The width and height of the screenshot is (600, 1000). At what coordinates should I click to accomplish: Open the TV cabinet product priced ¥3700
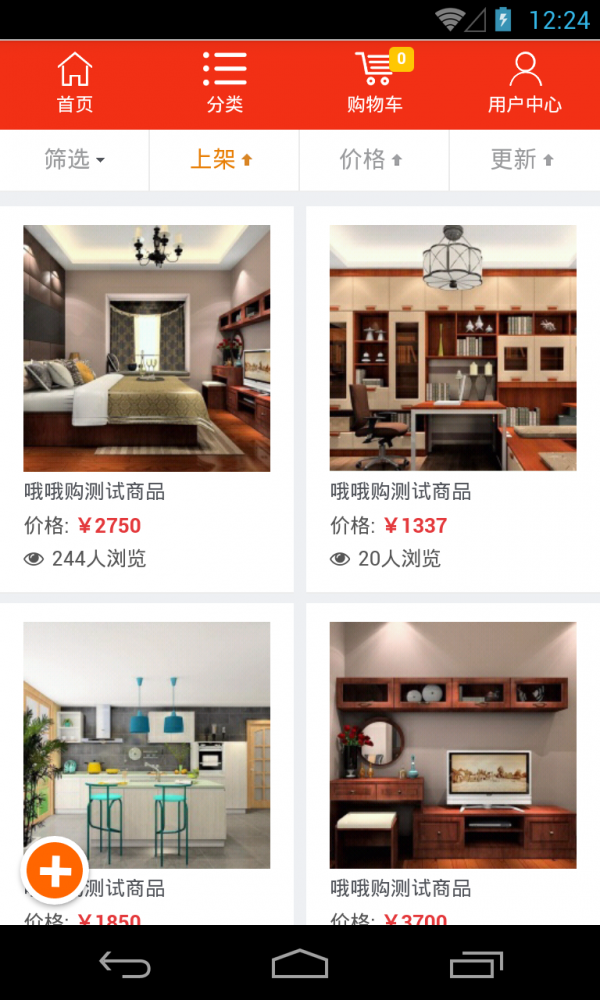(453, 745)
